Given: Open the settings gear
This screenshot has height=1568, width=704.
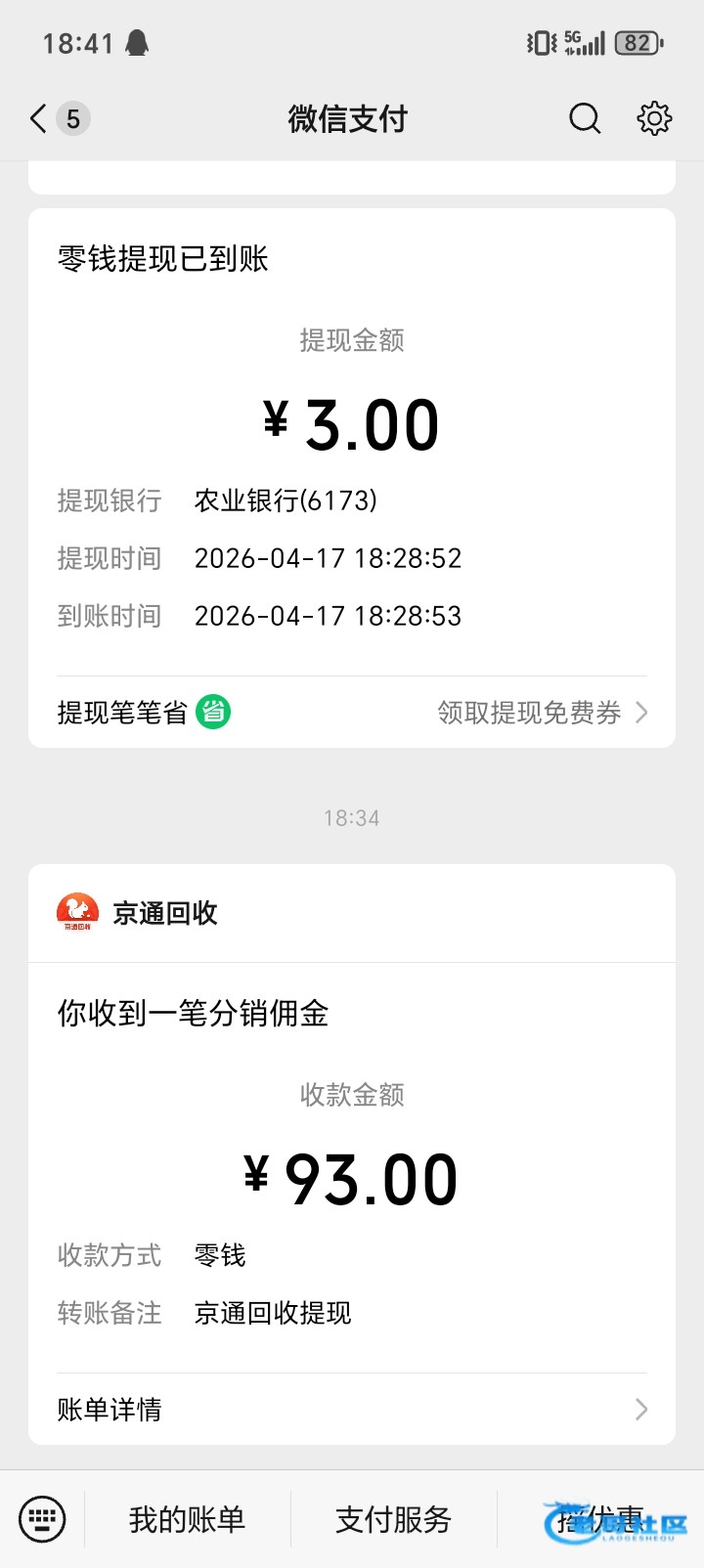Looking at the screenshot, I should (654, 119).
